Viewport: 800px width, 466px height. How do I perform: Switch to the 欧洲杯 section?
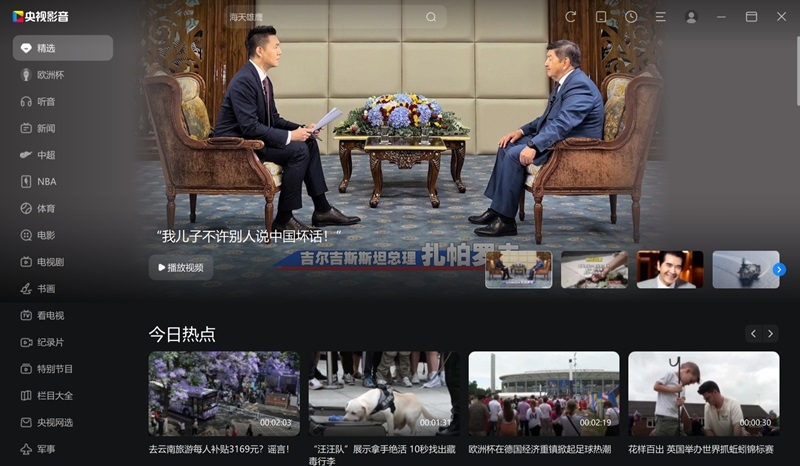(x=50, y=75)
